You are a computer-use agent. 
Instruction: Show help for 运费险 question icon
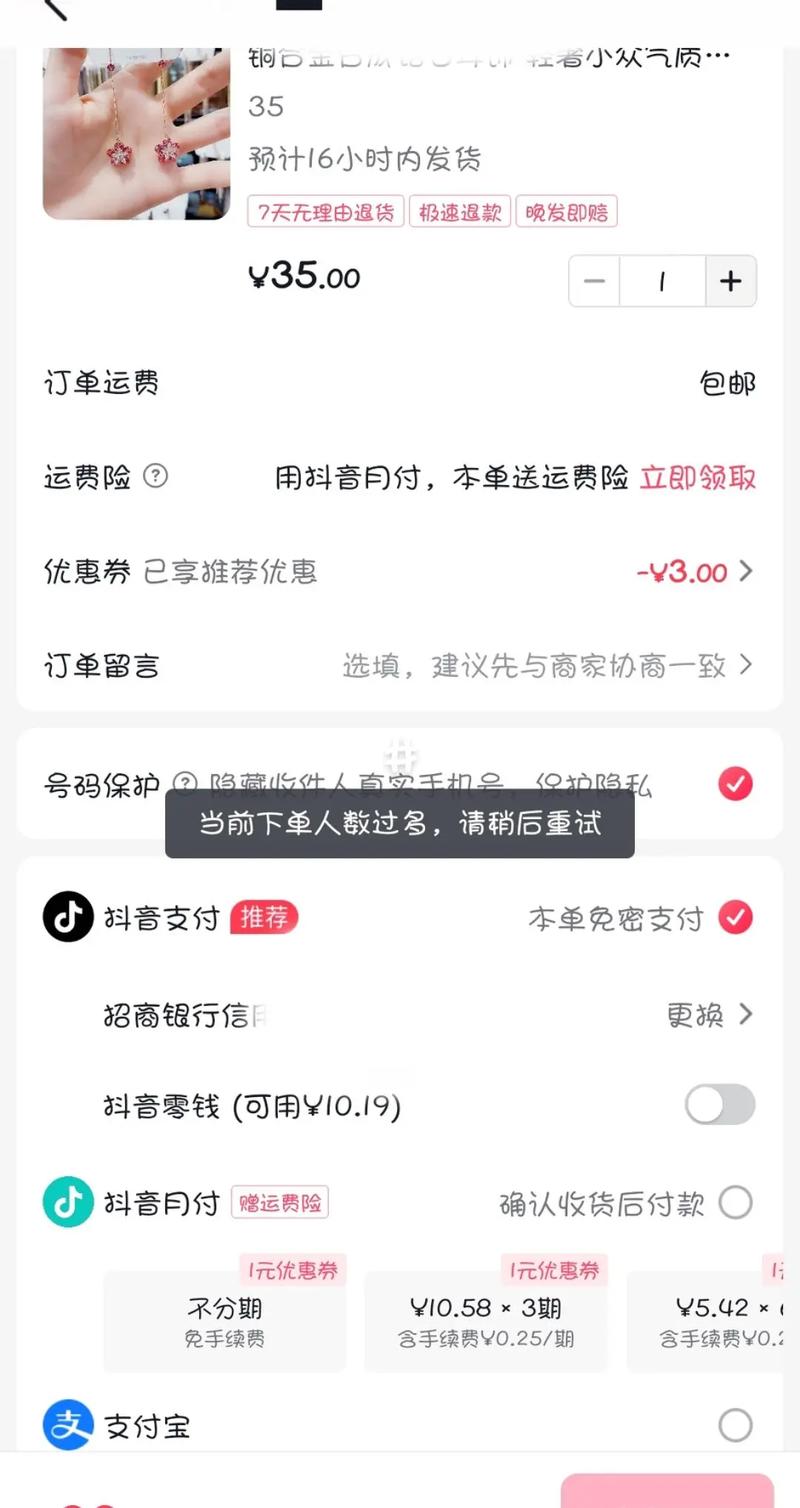[155, 476]
